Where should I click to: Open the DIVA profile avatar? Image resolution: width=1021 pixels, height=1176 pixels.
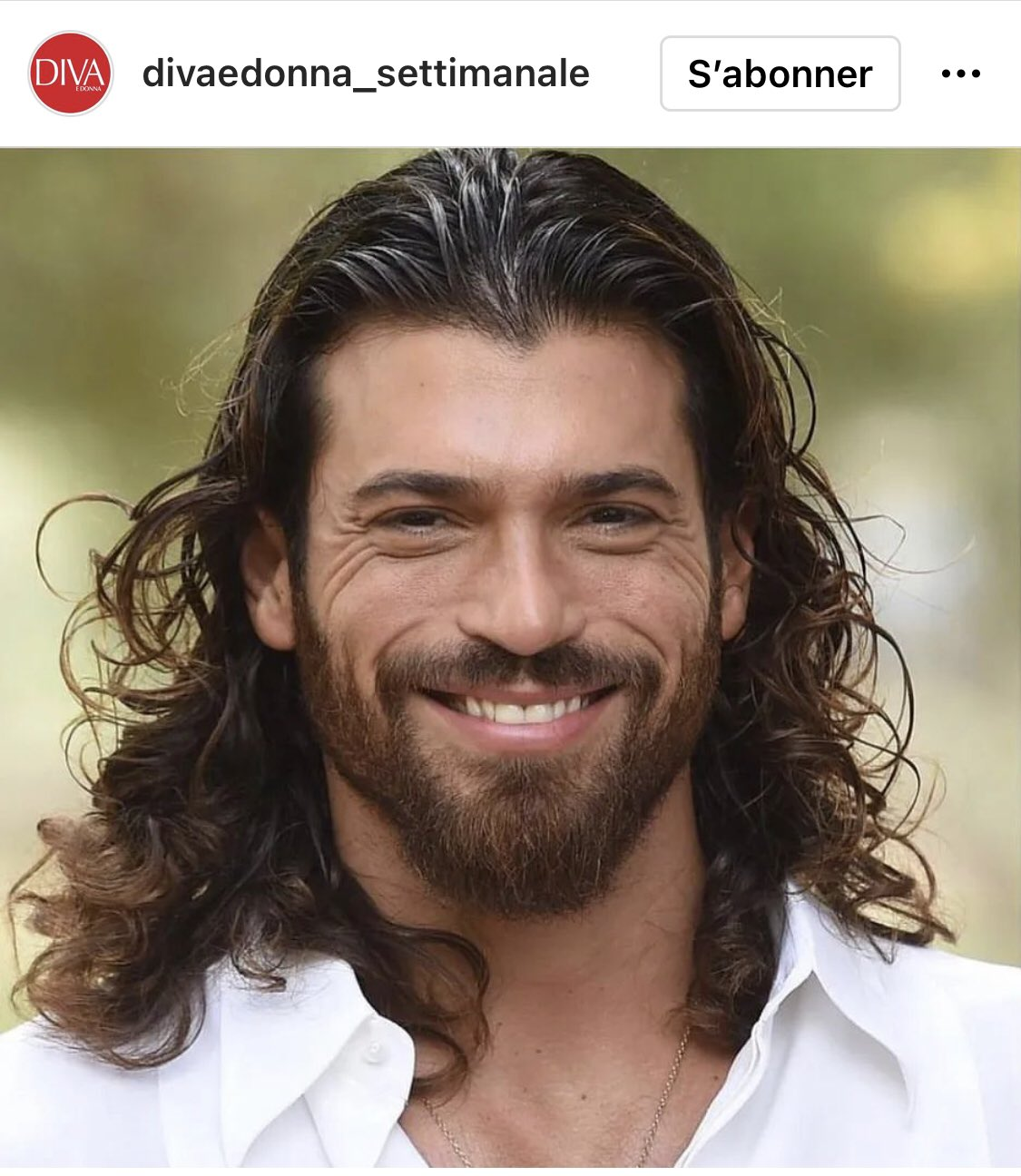(70, 73)
